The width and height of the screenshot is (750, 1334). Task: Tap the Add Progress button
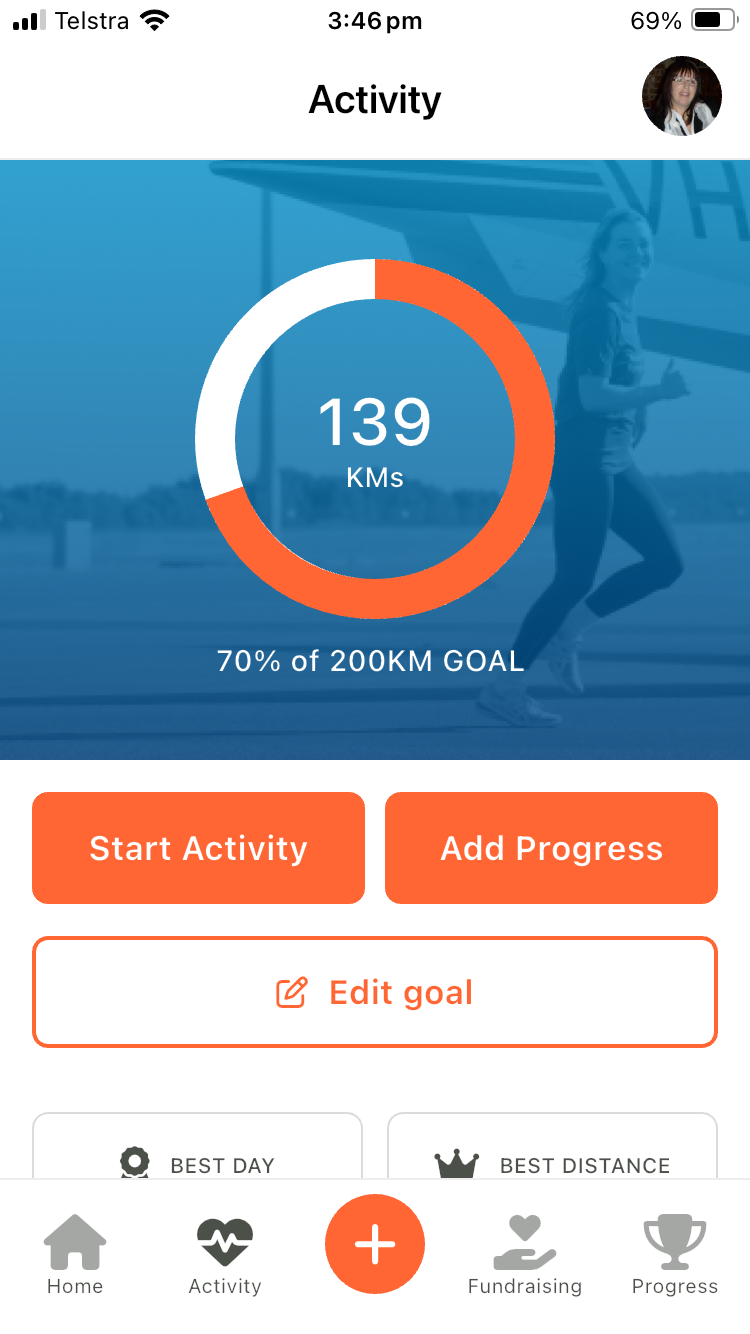[551, 848]
